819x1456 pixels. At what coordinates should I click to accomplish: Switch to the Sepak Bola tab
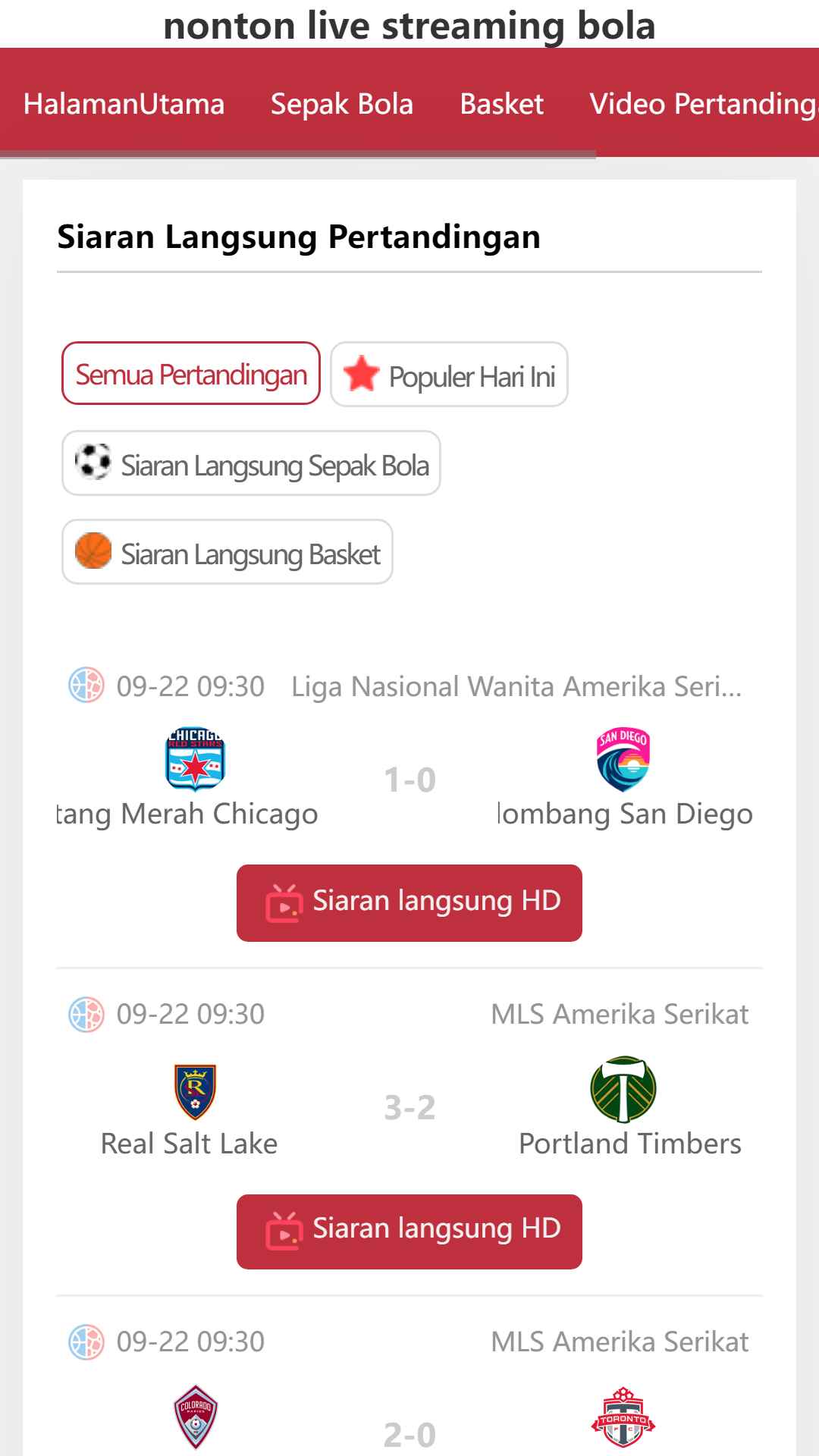pos(342,104)
